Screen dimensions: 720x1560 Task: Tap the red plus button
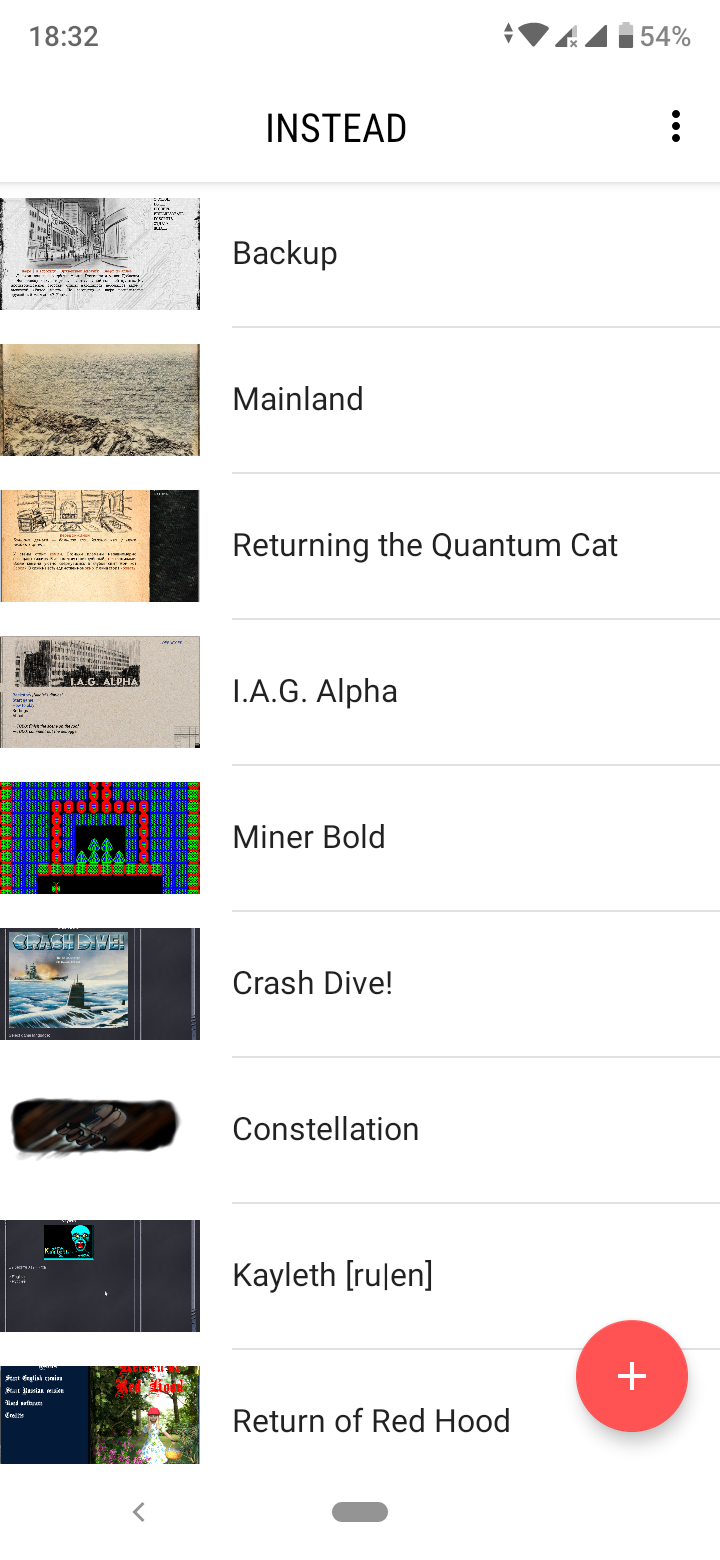(631, 1376)
